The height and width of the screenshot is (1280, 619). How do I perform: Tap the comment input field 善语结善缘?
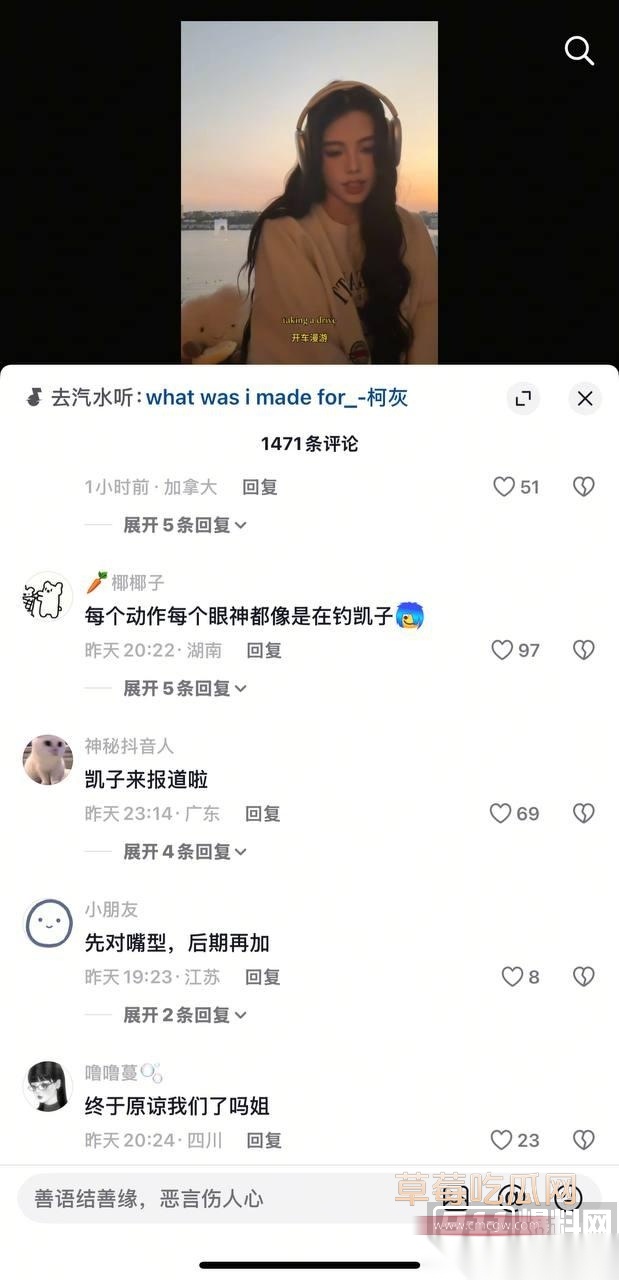[x=200, y=1198]
